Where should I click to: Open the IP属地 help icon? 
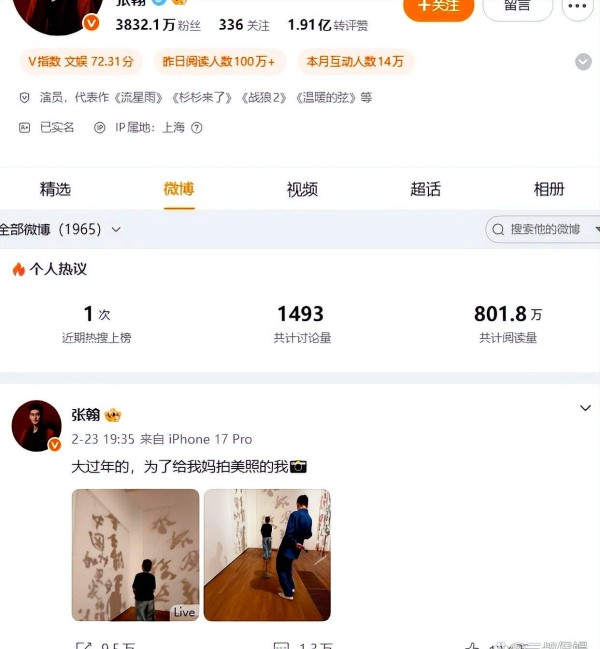pyautogui.click(x=197, y=127)
